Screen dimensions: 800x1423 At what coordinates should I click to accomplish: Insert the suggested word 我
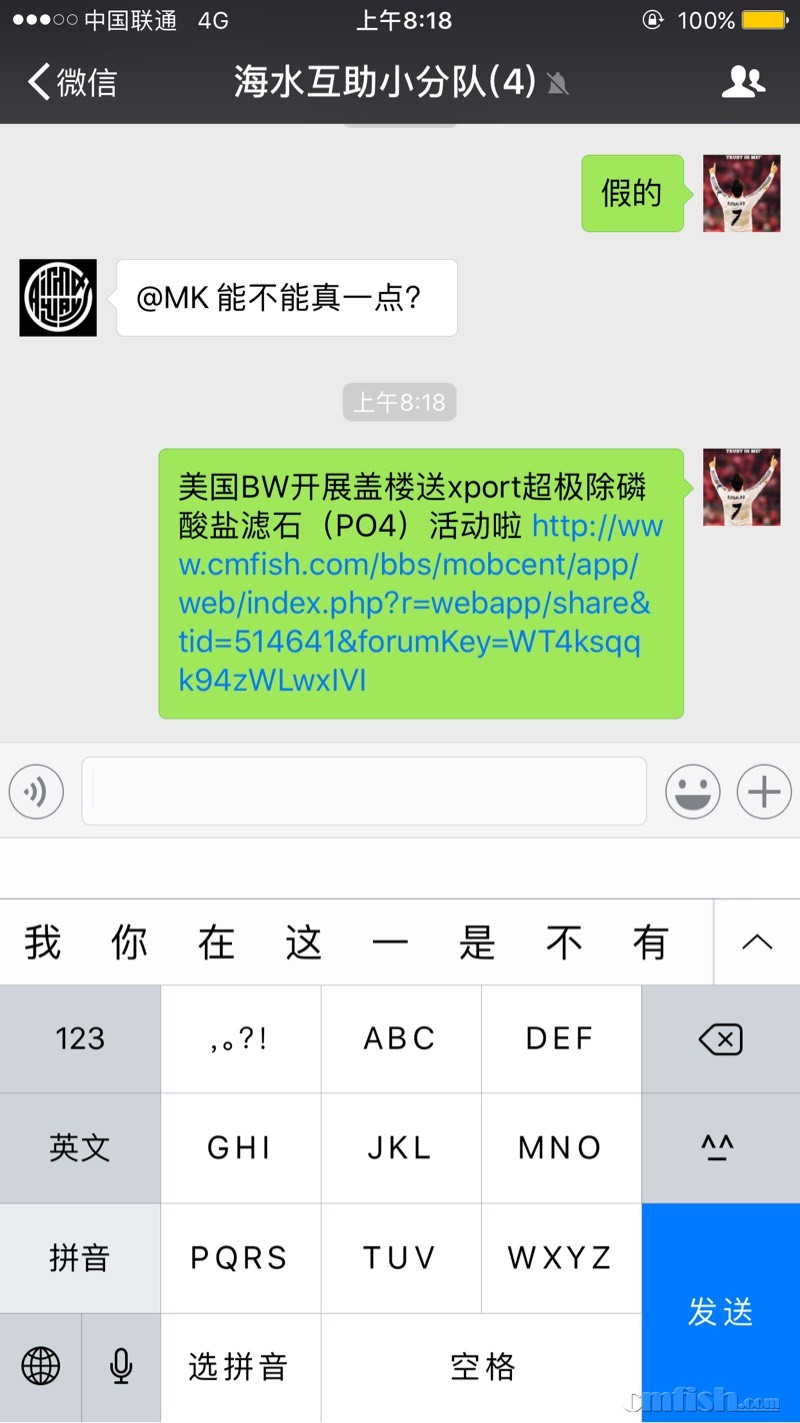click(43, 942)
